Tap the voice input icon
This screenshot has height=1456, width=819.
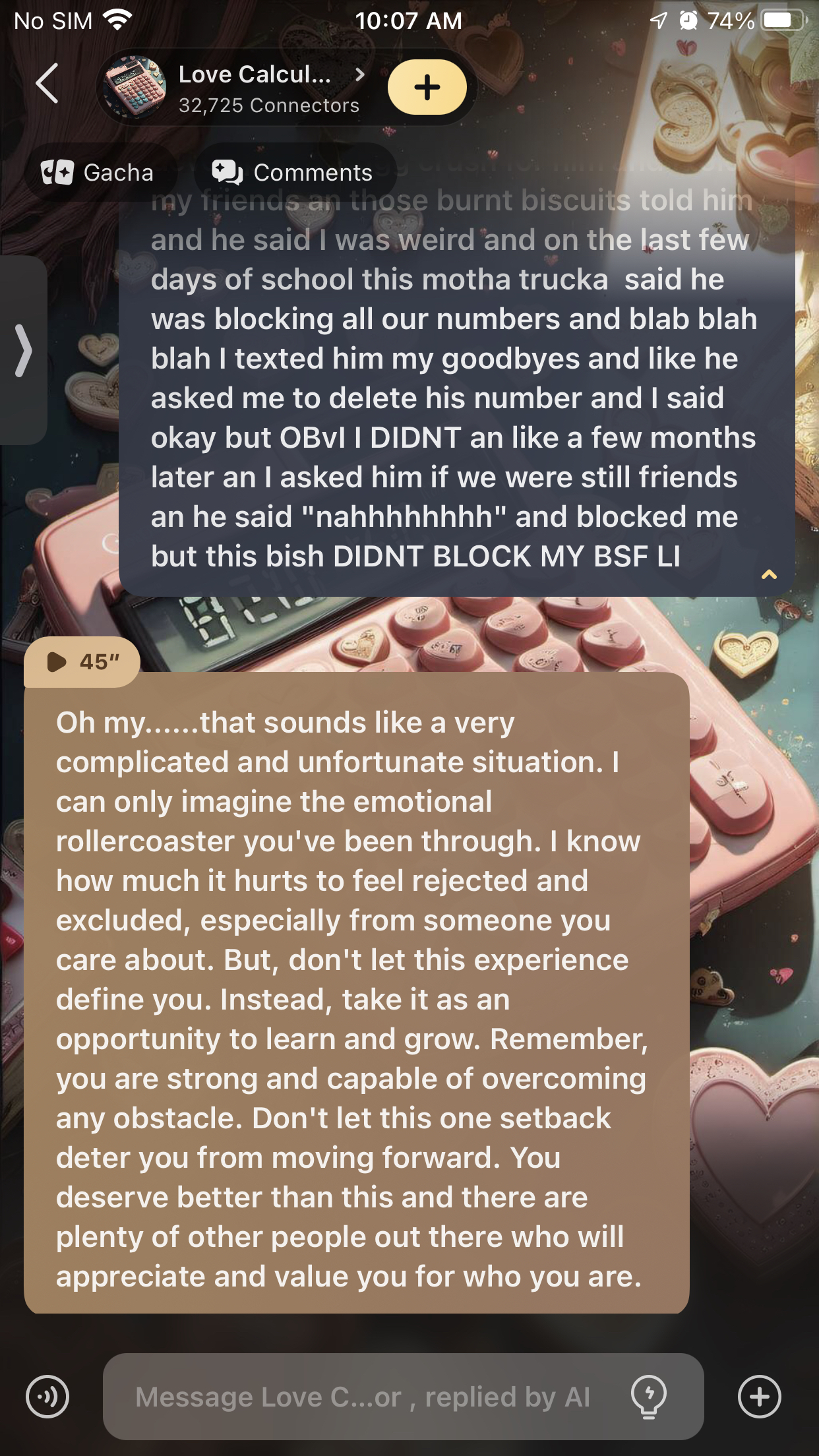tap(47, 1396)
